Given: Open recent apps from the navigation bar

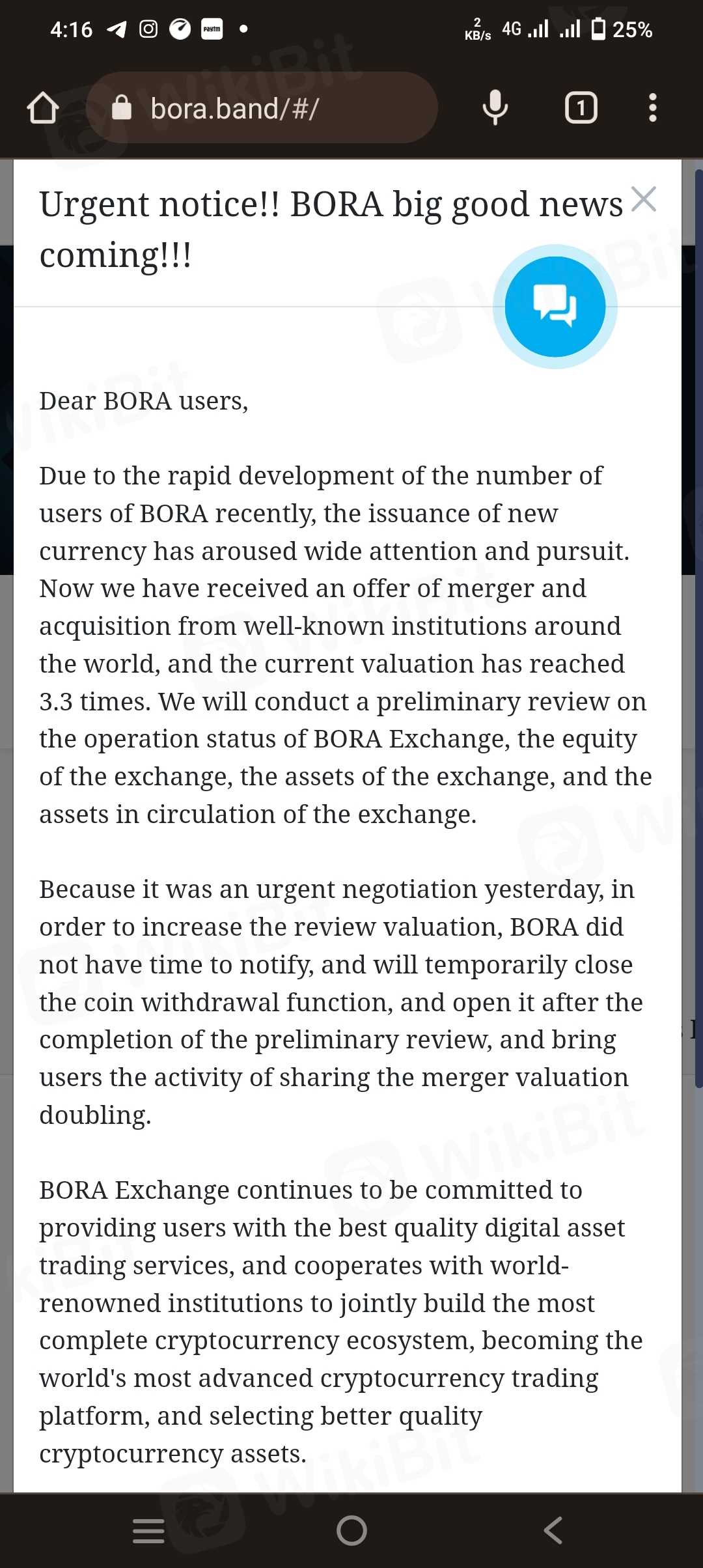Looking at the screenshot, I should click(148, 1530).
